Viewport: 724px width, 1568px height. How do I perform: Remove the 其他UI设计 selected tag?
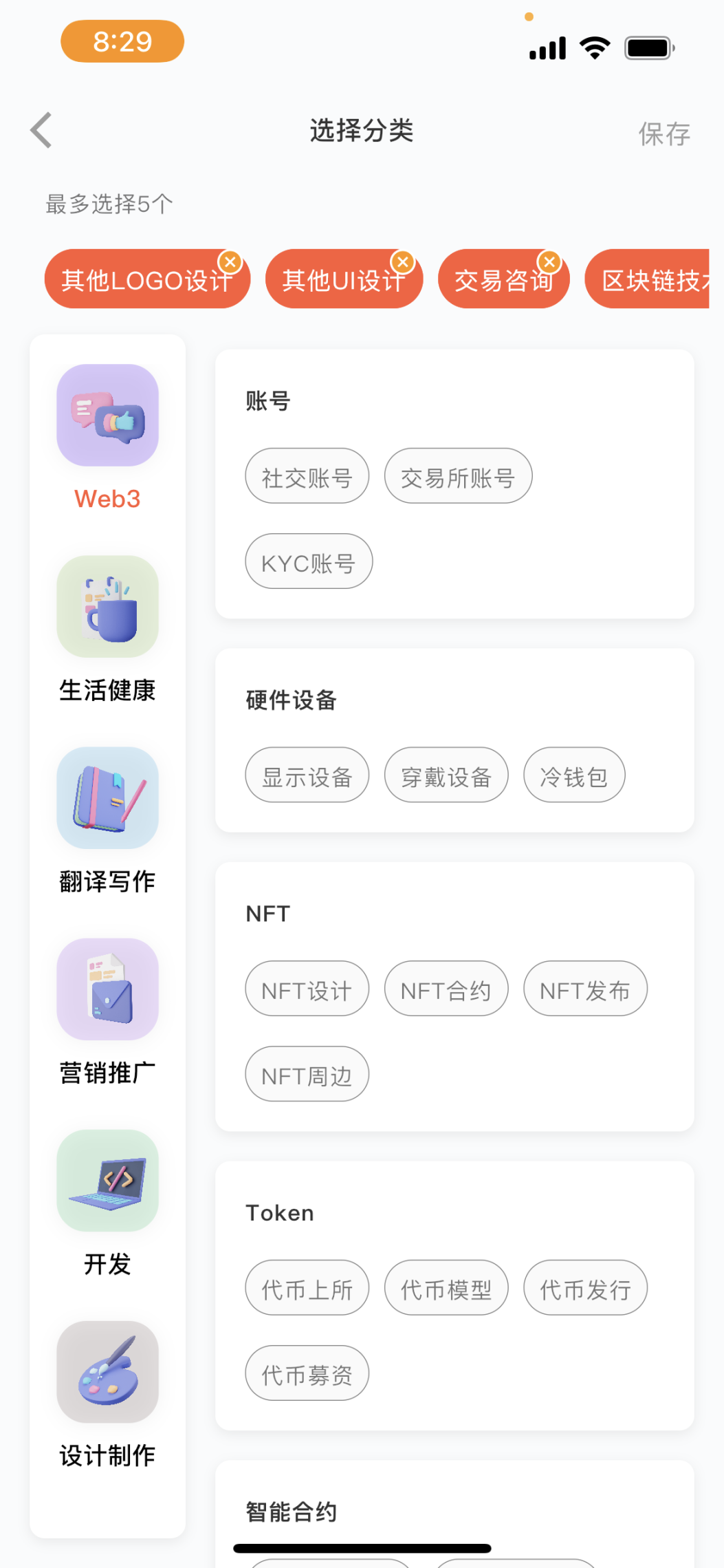click(402, 262)
